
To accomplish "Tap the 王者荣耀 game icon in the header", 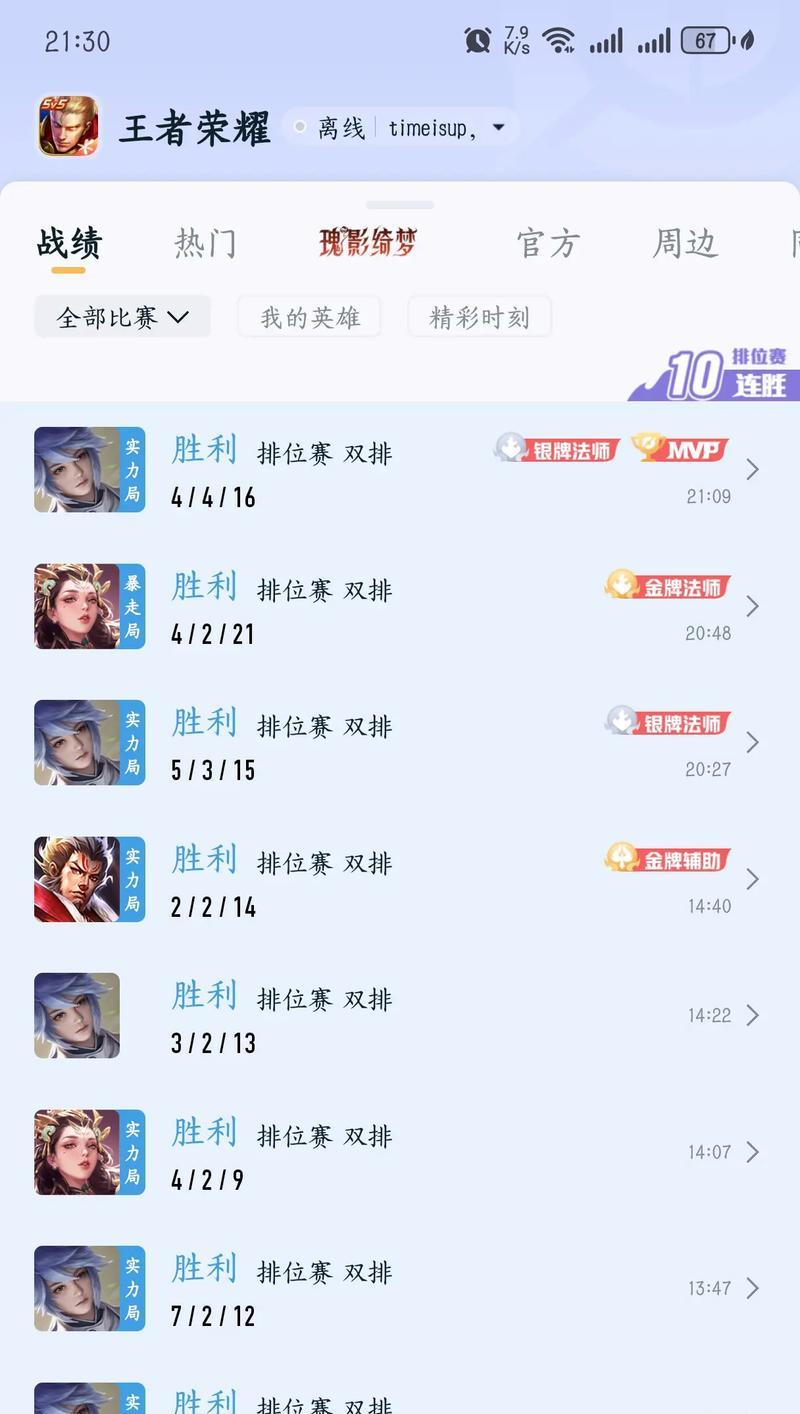I will (68, 127).
